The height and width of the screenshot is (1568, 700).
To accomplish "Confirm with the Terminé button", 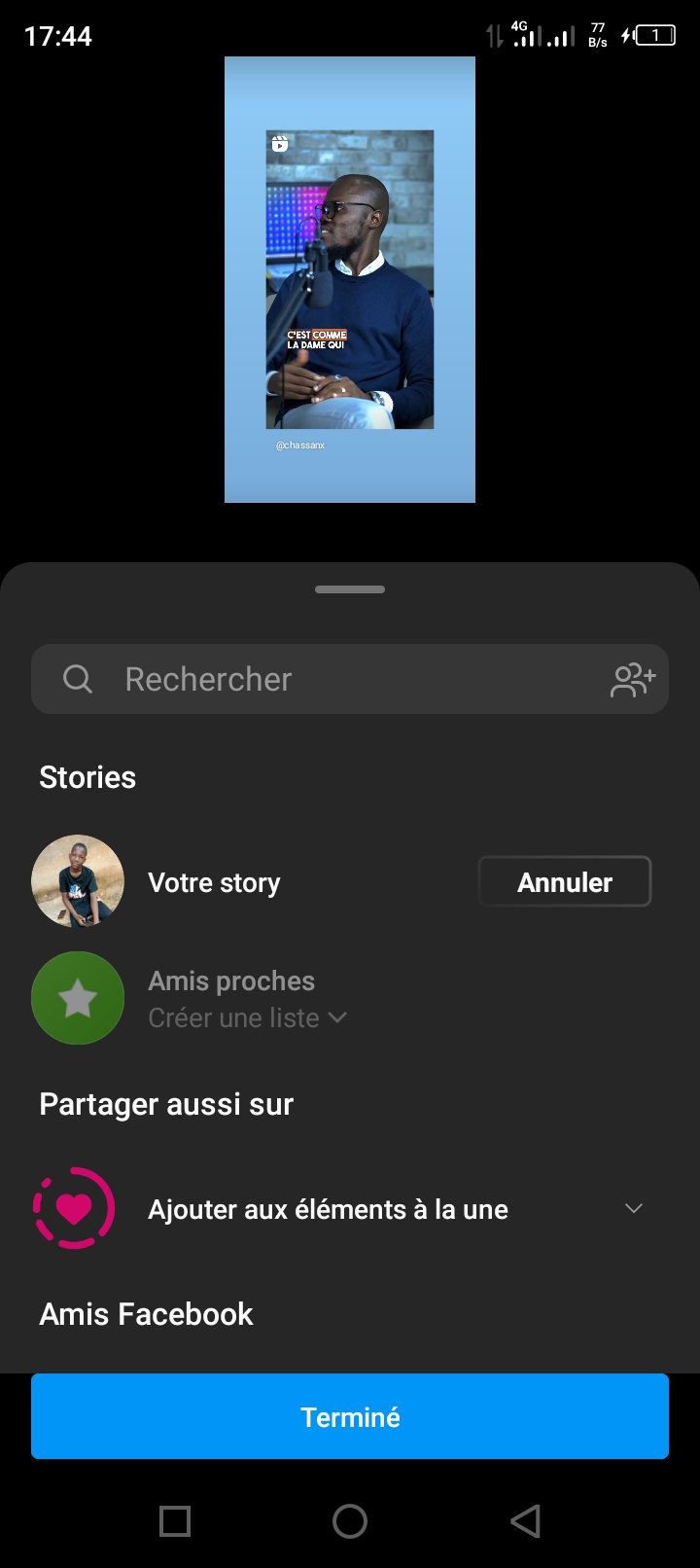I will [x=350, y=1416].
